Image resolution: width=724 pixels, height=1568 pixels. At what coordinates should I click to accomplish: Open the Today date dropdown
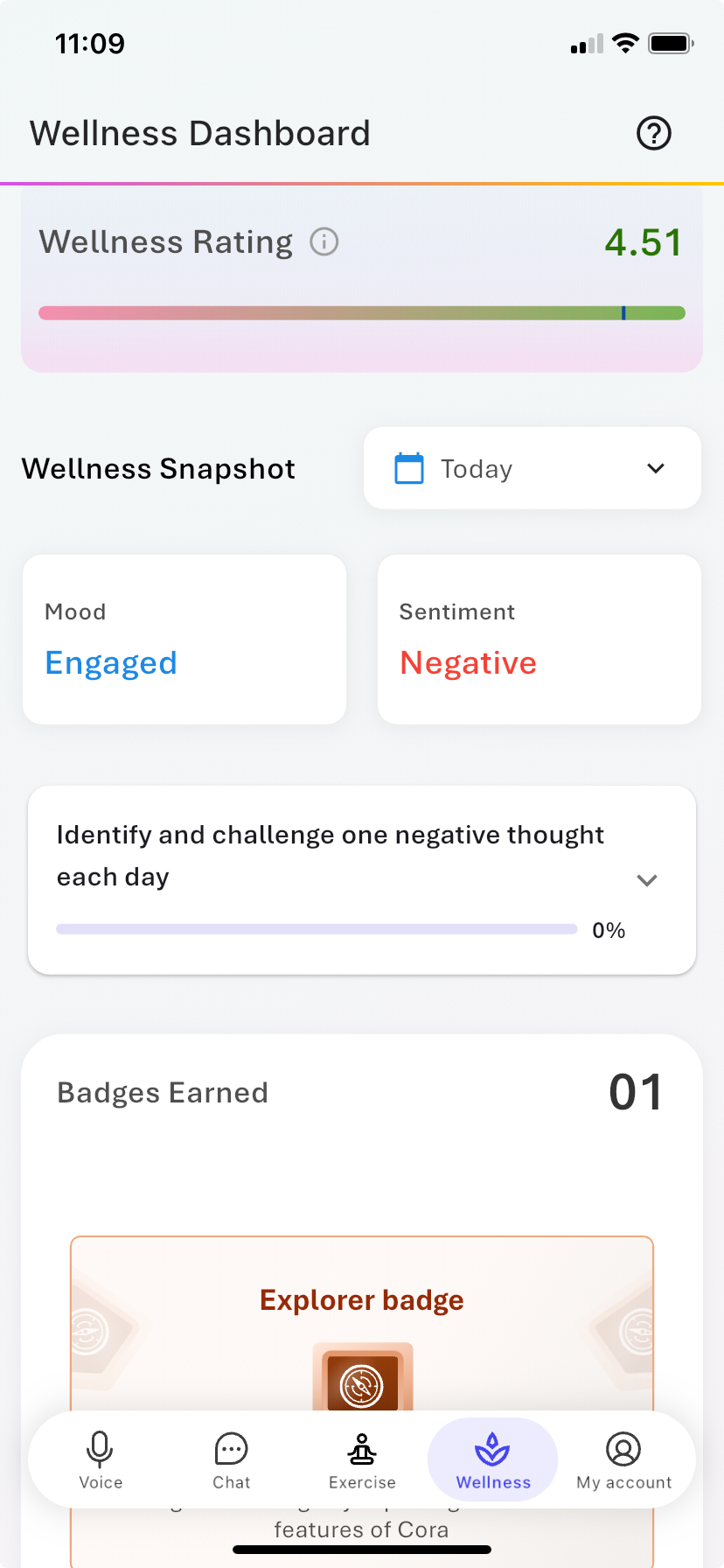(532, 468)
